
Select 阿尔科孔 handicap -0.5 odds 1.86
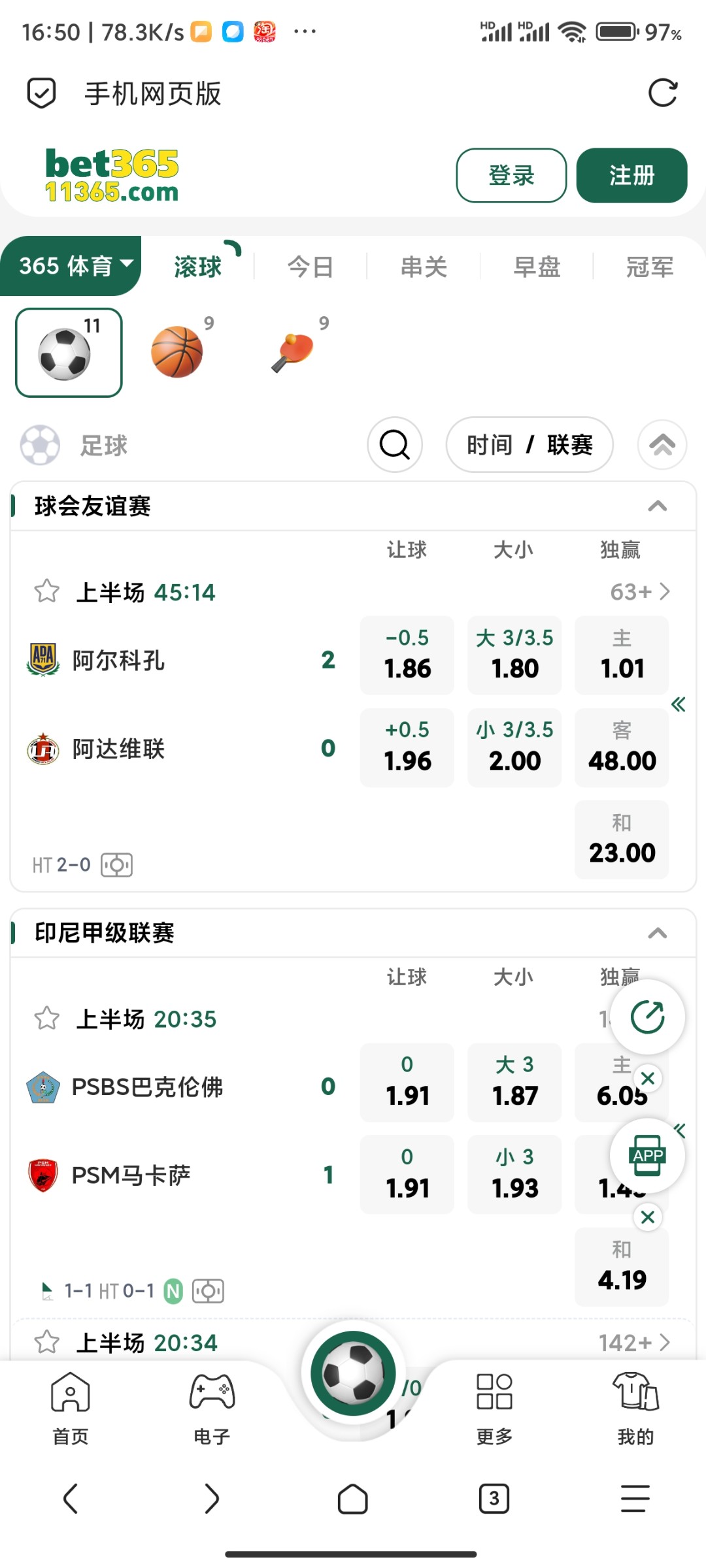coord(407,655)
